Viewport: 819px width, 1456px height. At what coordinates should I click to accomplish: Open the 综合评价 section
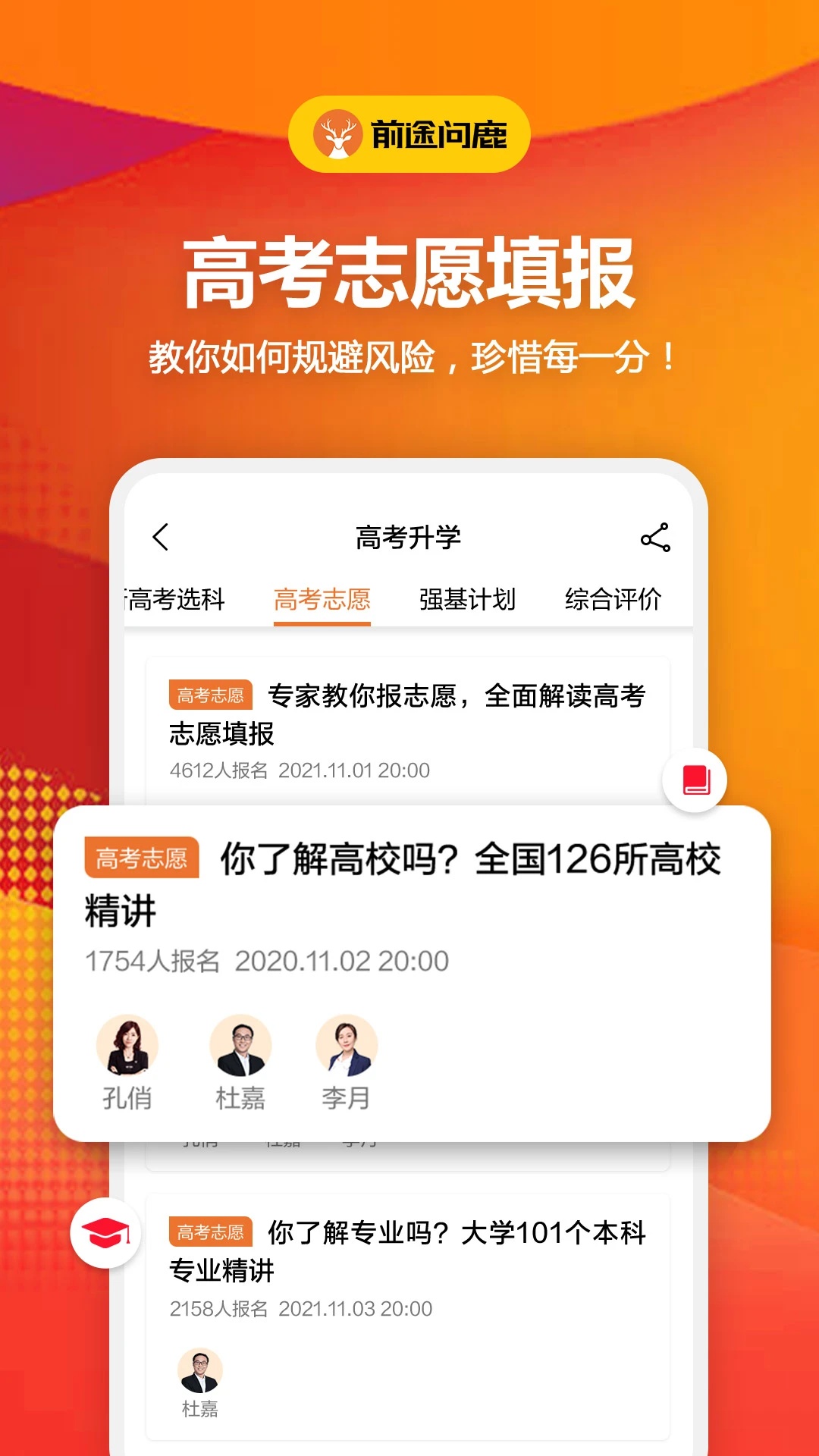[x=613, y=599]
